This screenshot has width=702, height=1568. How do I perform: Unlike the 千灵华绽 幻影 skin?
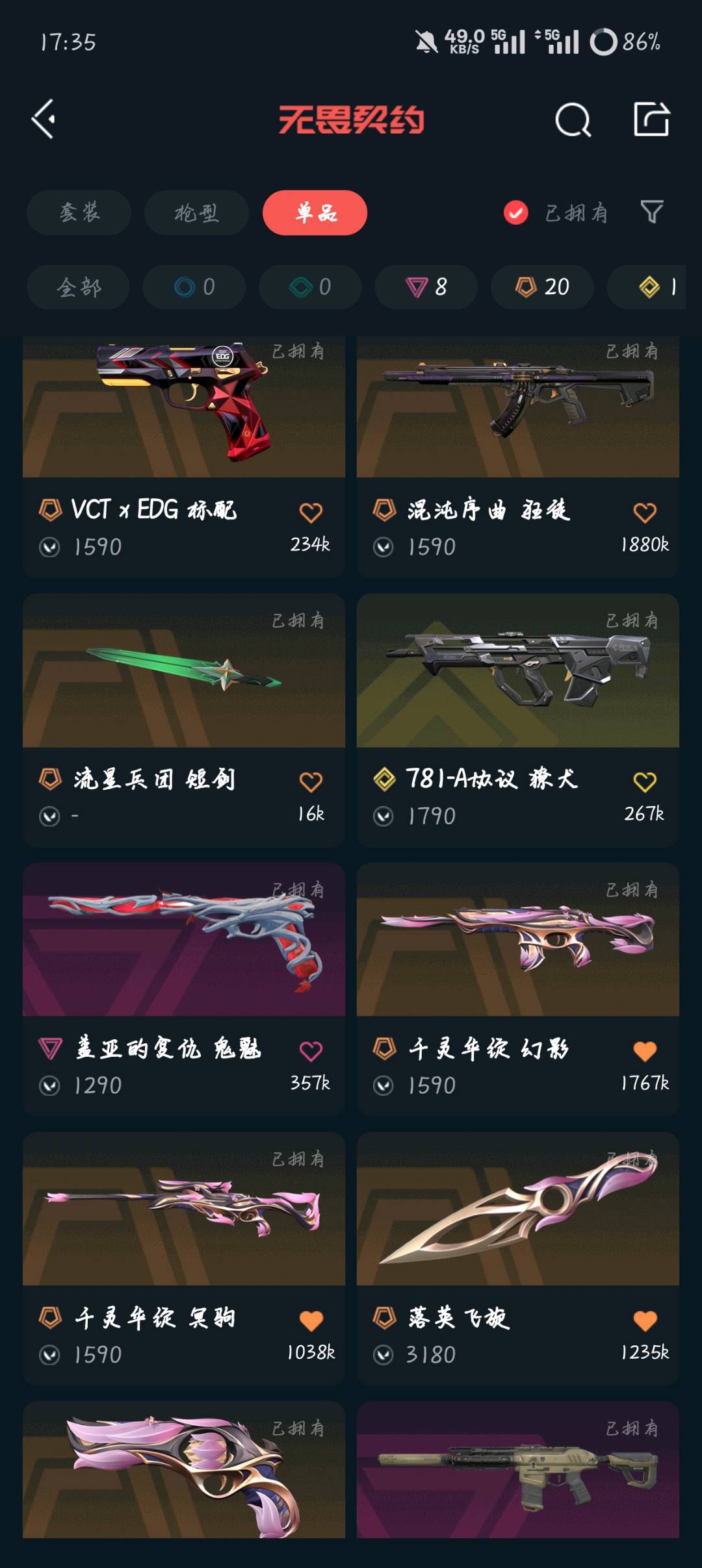coord(645,1050)
